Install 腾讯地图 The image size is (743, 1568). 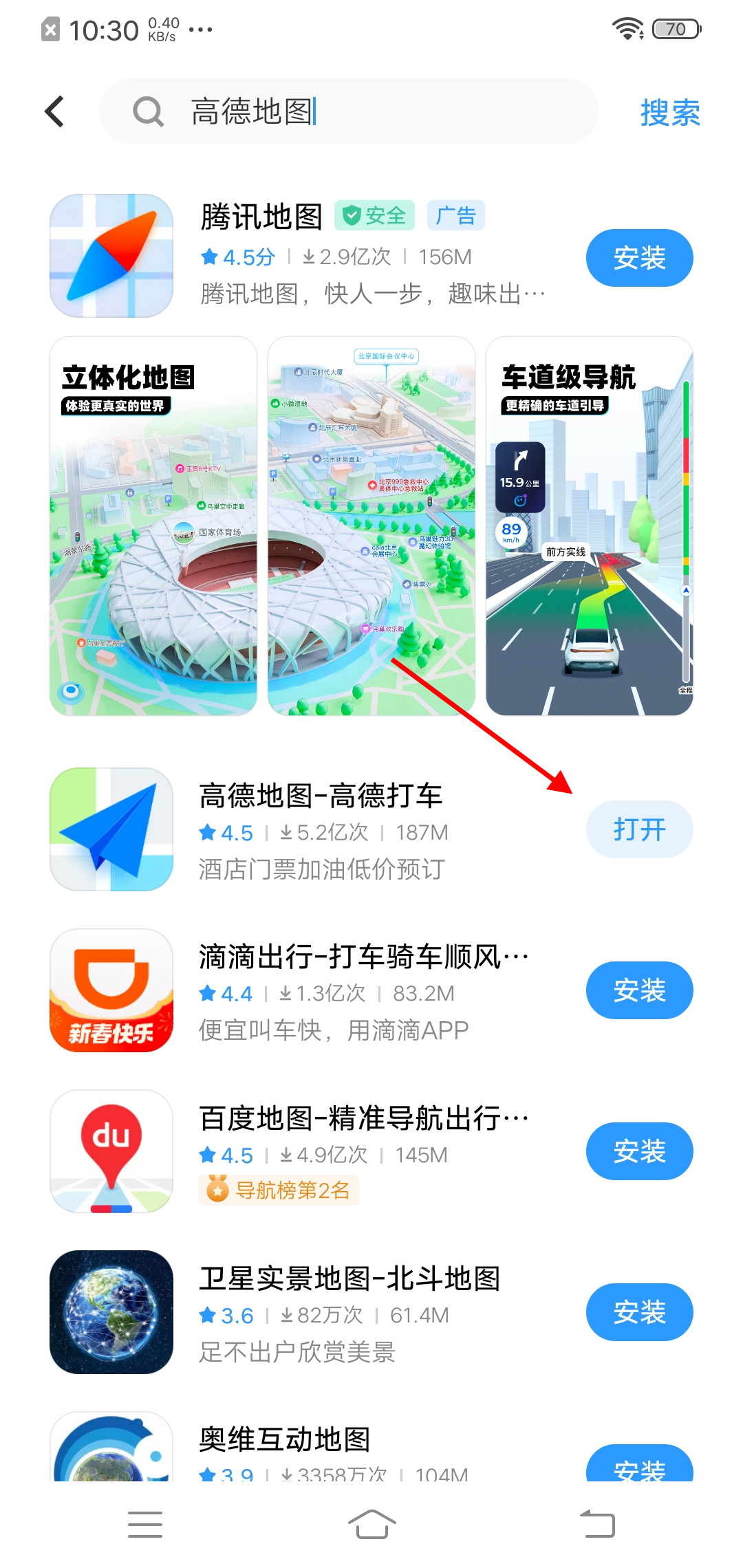(639, 258)
